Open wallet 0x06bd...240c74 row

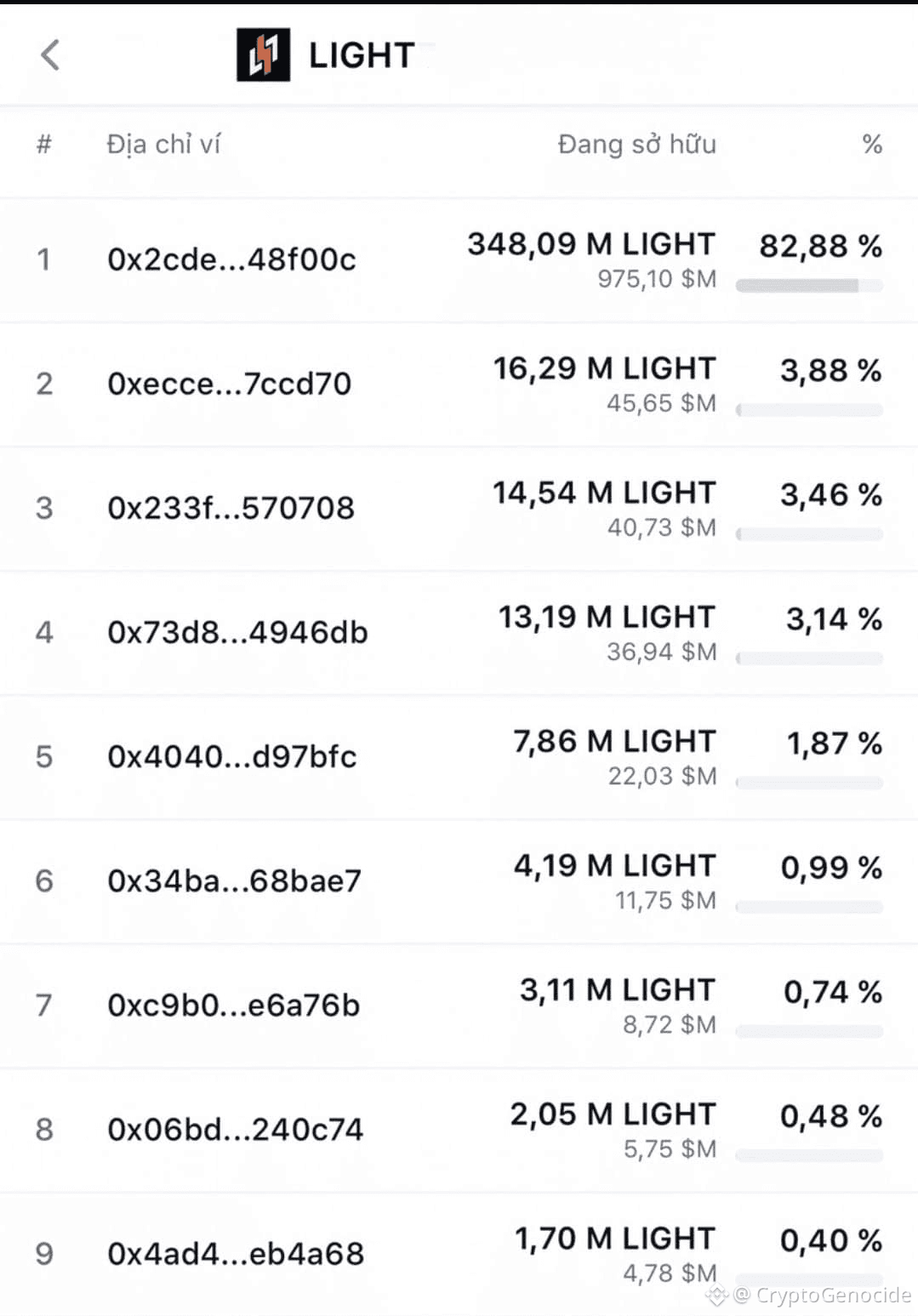coord(235,1129)
